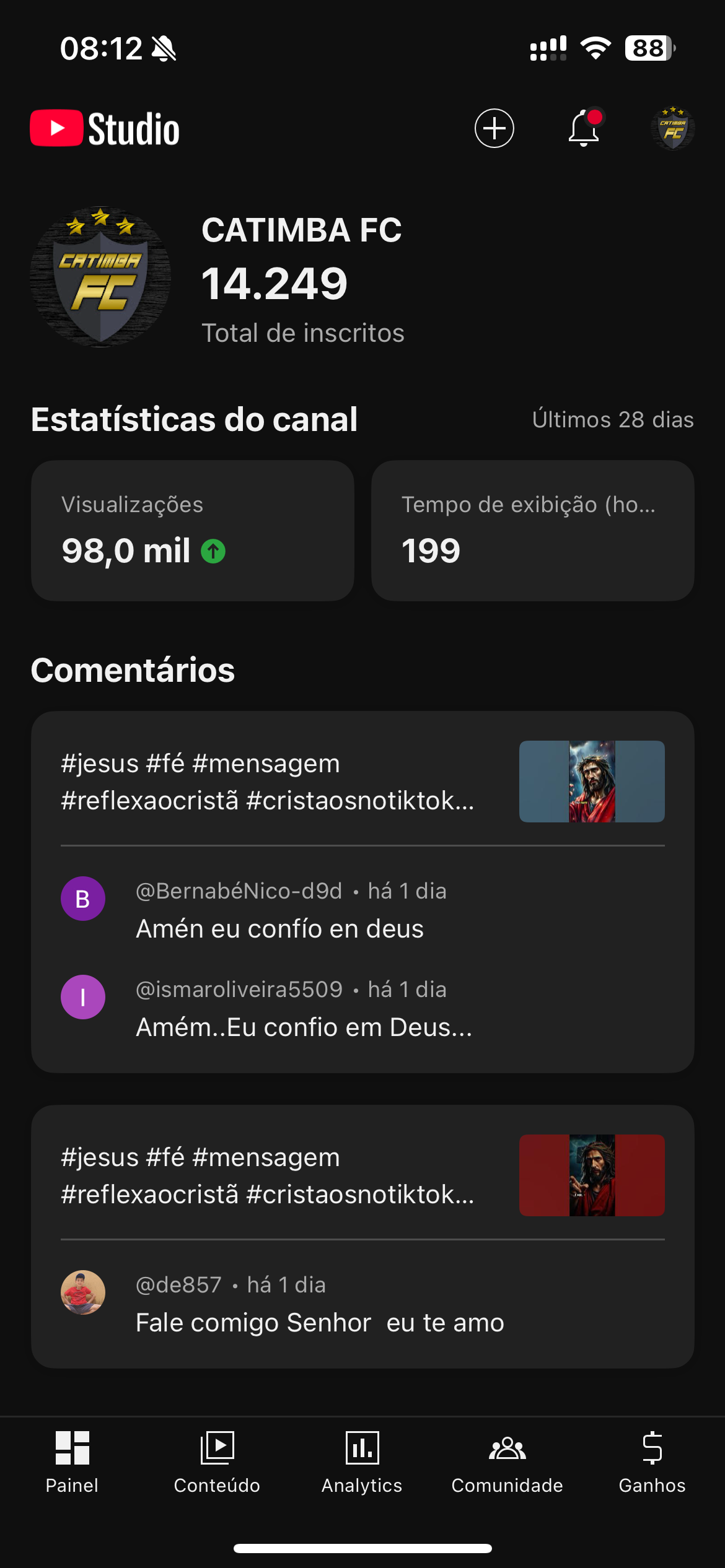Open the Visualizações stats card
The image size is (725, 1568).
193,530
